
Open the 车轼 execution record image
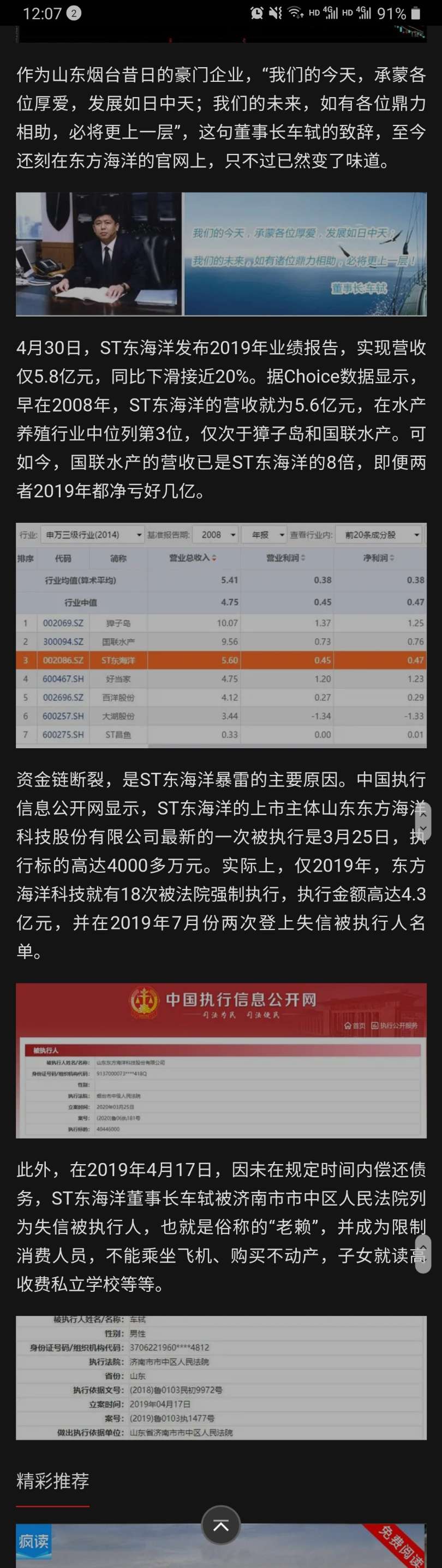coord(221,1378)
